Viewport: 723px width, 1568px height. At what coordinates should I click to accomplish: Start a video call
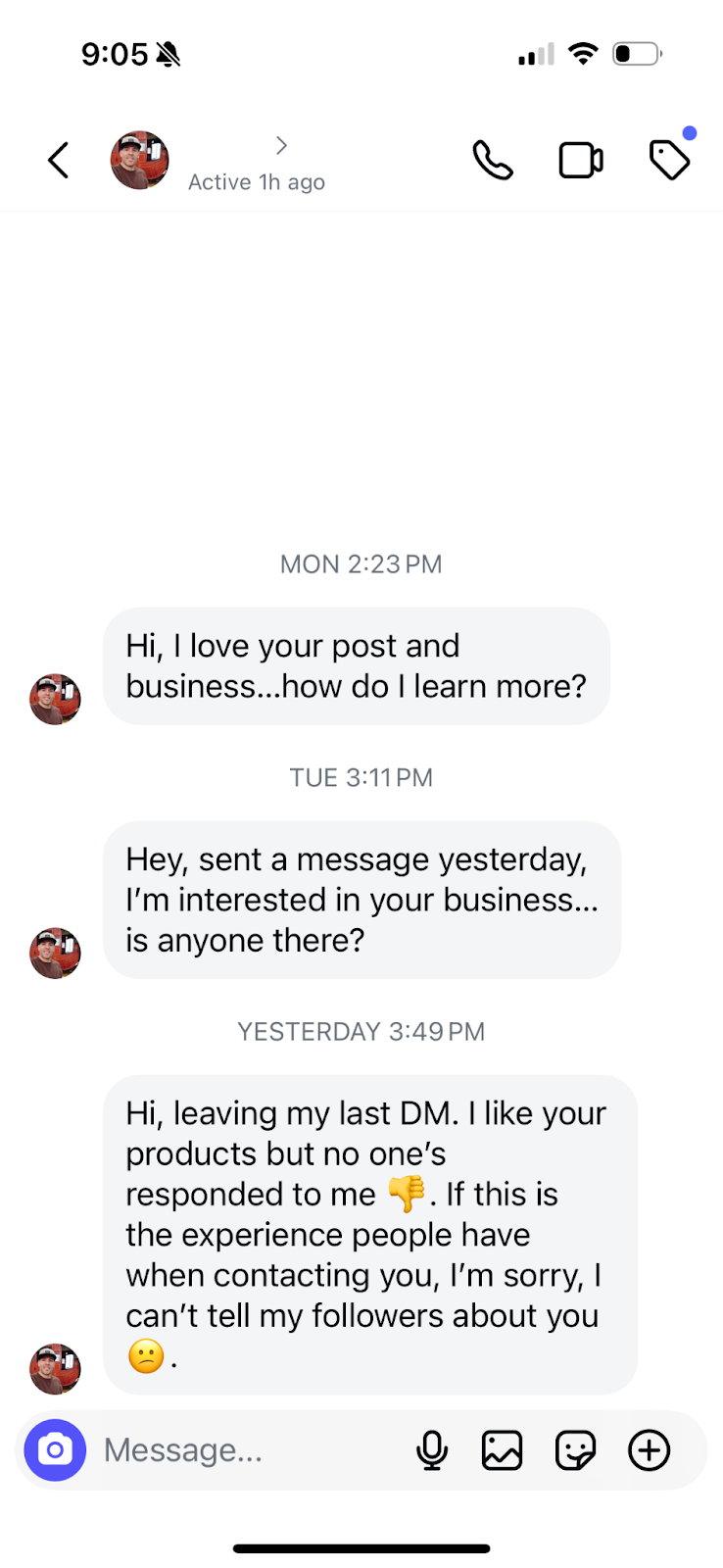point(581,160)
